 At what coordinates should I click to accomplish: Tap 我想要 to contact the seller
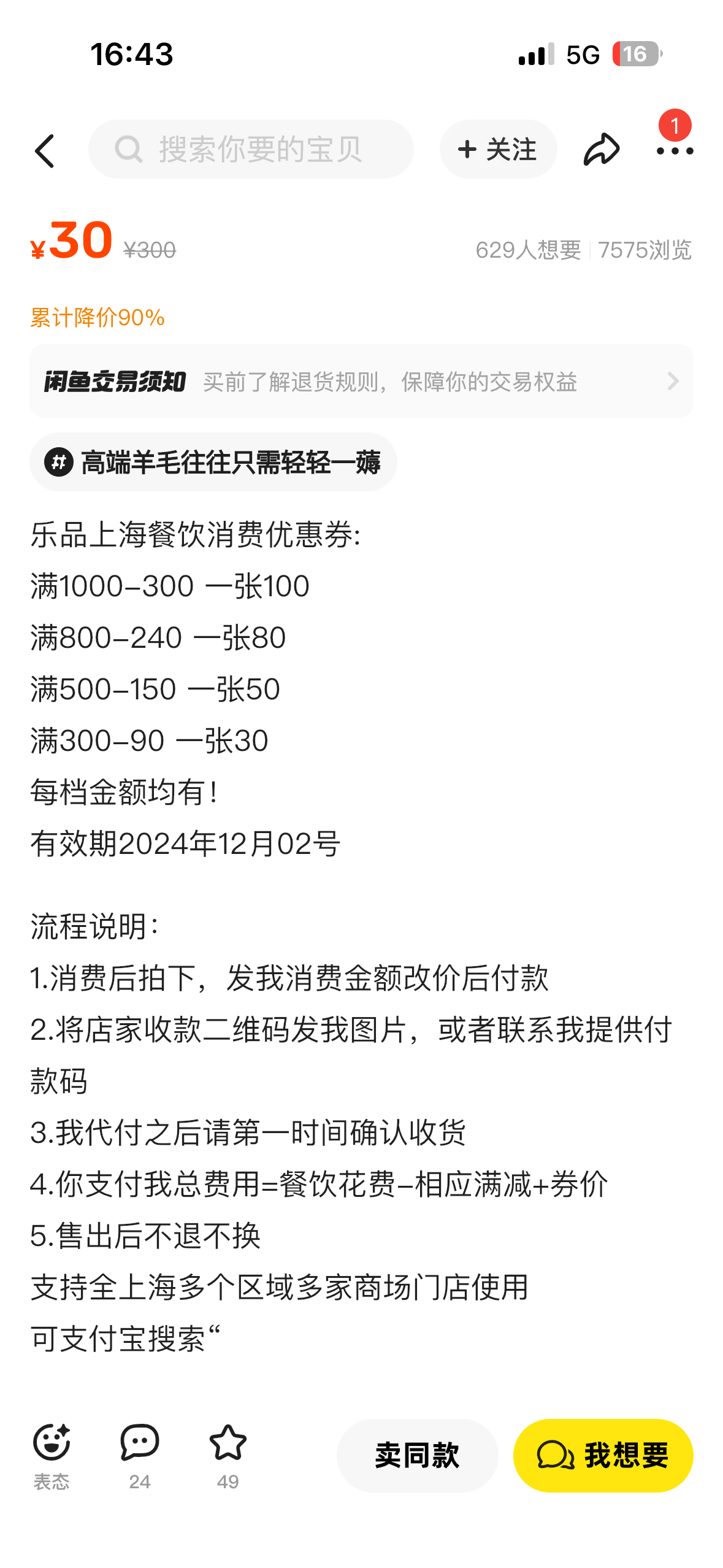coord(603,1455)
